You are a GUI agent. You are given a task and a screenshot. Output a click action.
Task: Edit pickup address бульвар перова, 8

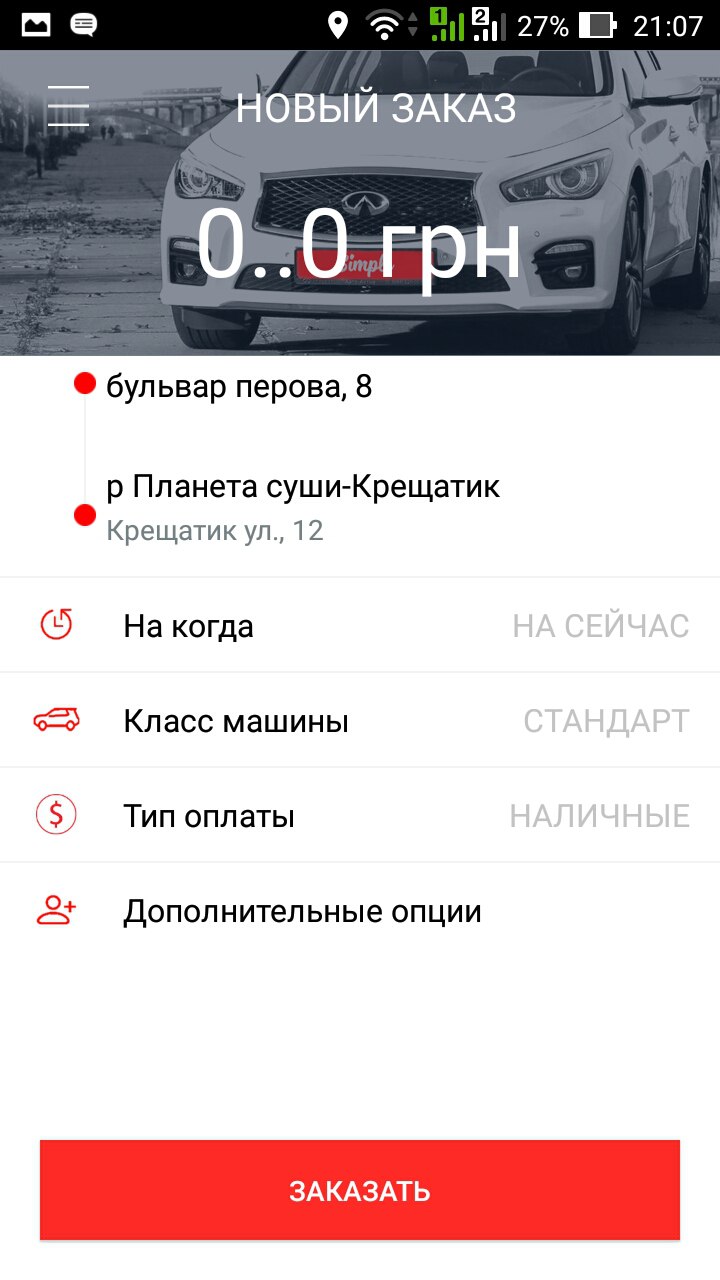240,386
